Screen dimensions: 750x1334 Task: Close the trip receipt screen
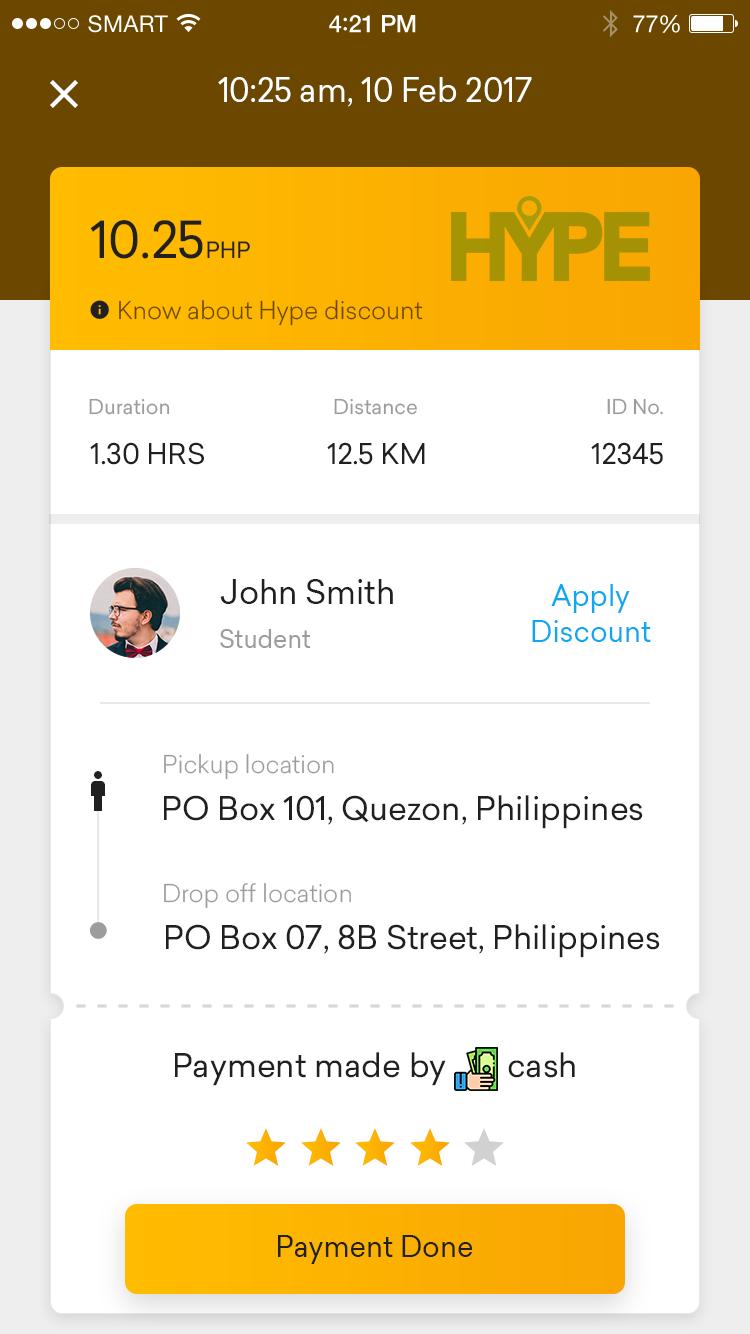click(64, 95)
